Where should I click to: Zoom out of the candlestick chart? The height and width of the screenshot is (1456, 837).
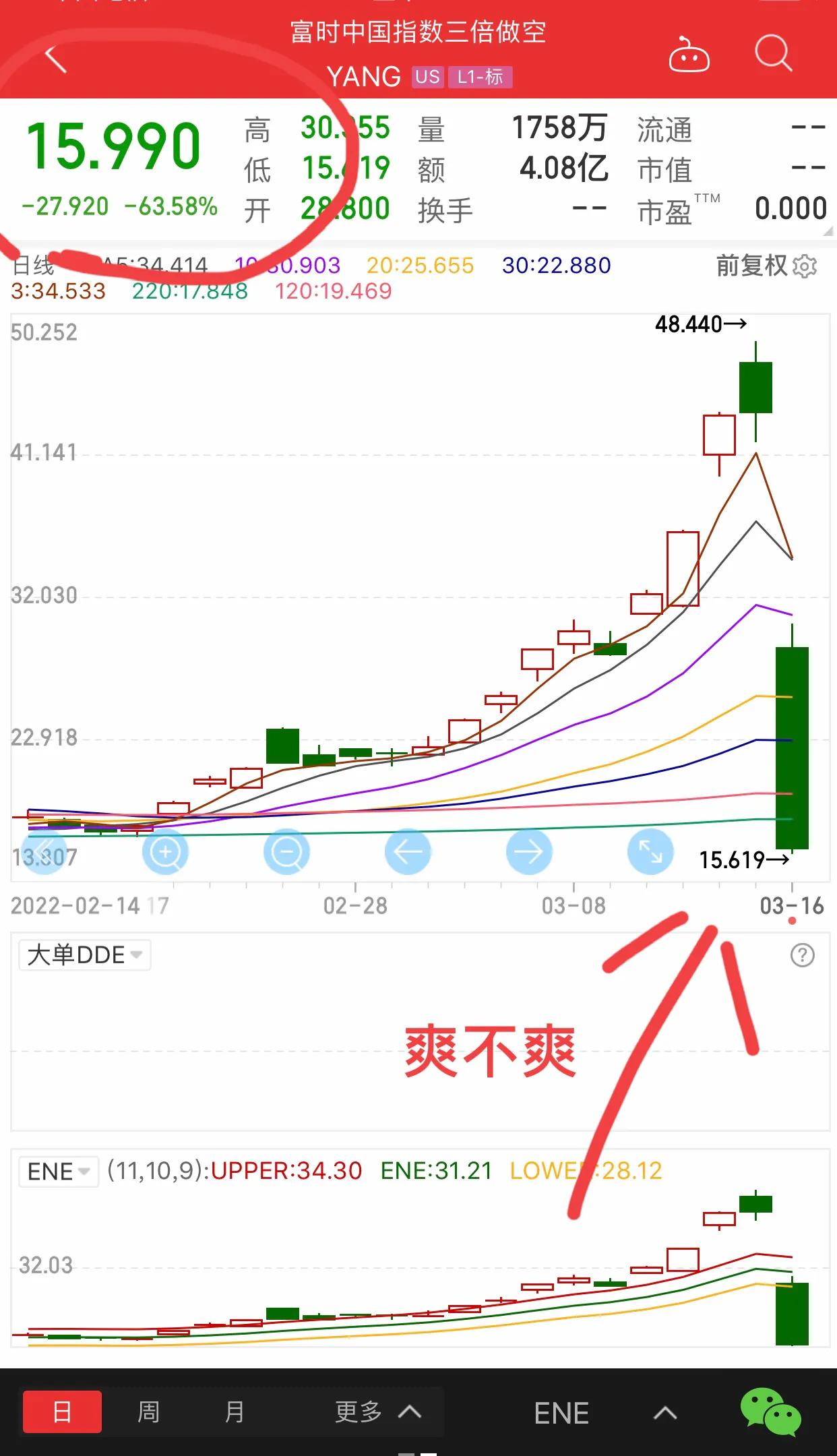coord(286,851)
